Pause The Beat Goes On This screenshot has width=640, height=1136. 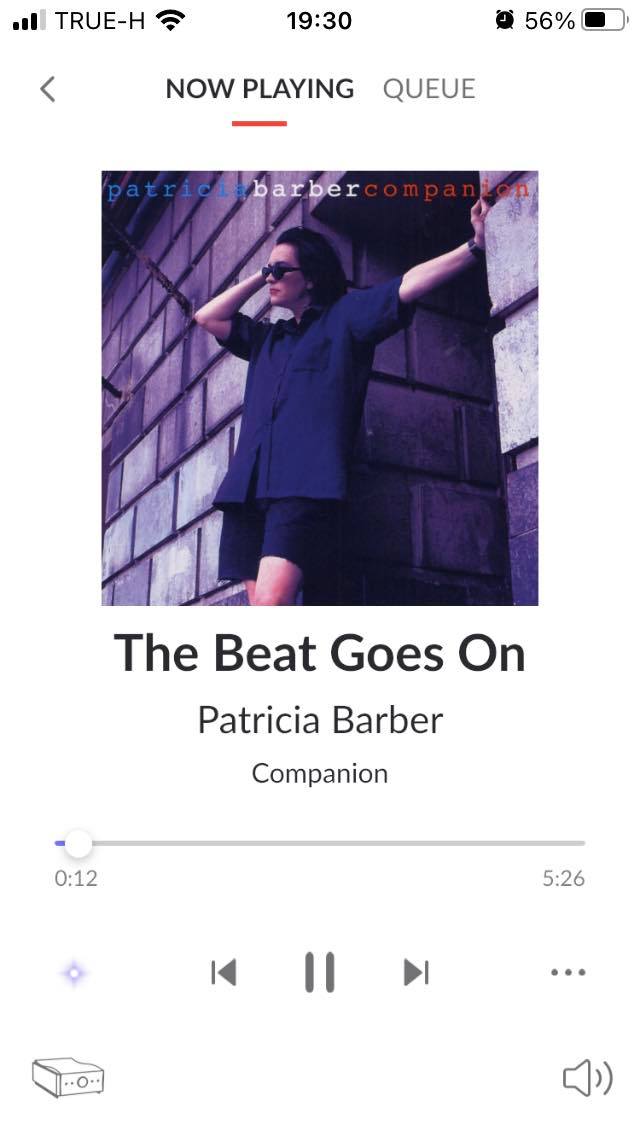click(x=319, y=972)
